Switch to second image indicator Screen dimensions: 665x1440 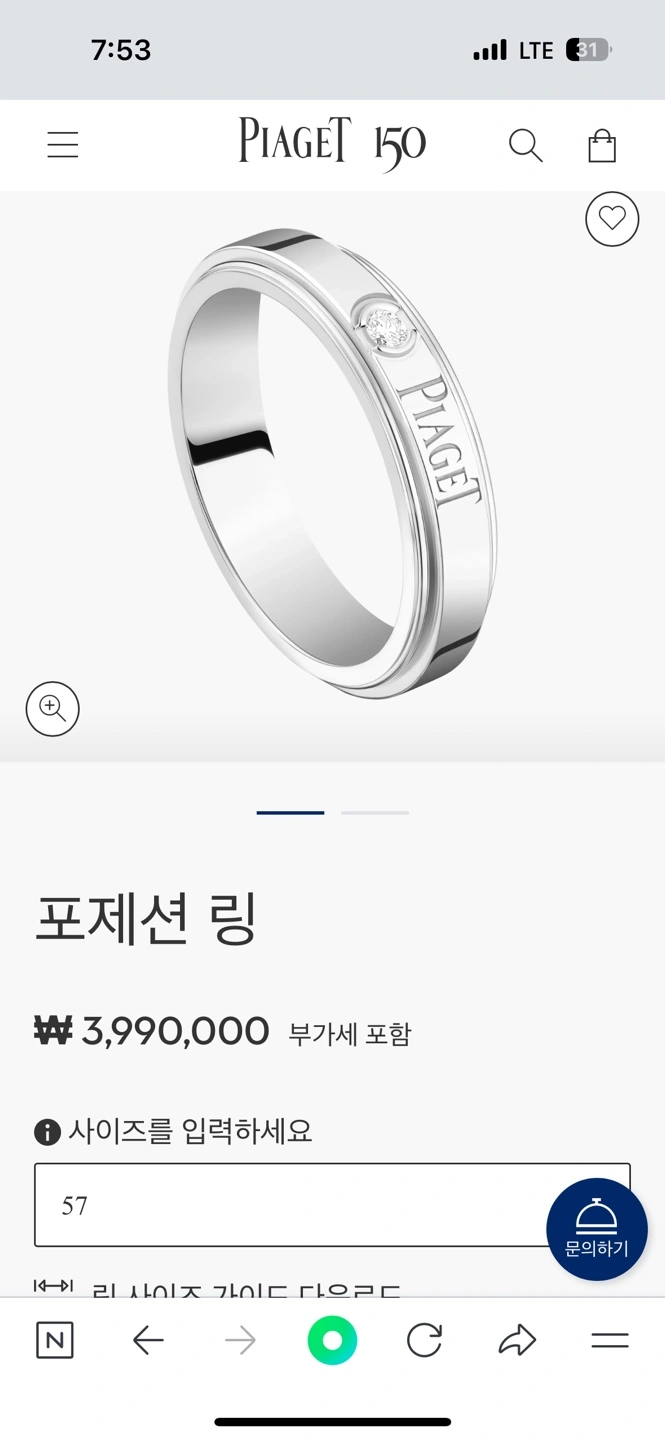[x=375, y=812]
